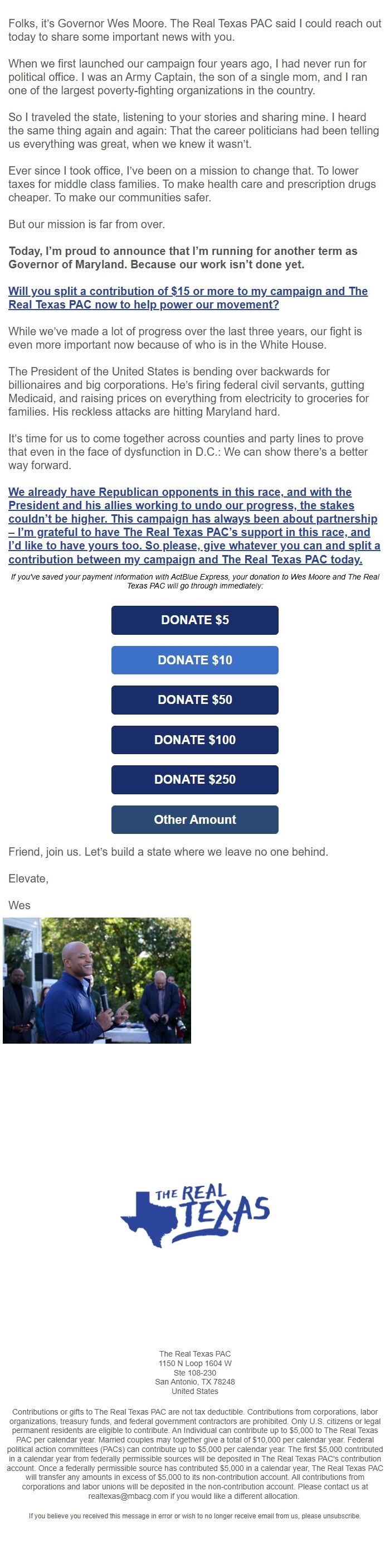This screenshot has width=390, height=1568.
Task: Give with the DONATE $100 button
Action: click(x=194, y=740)
